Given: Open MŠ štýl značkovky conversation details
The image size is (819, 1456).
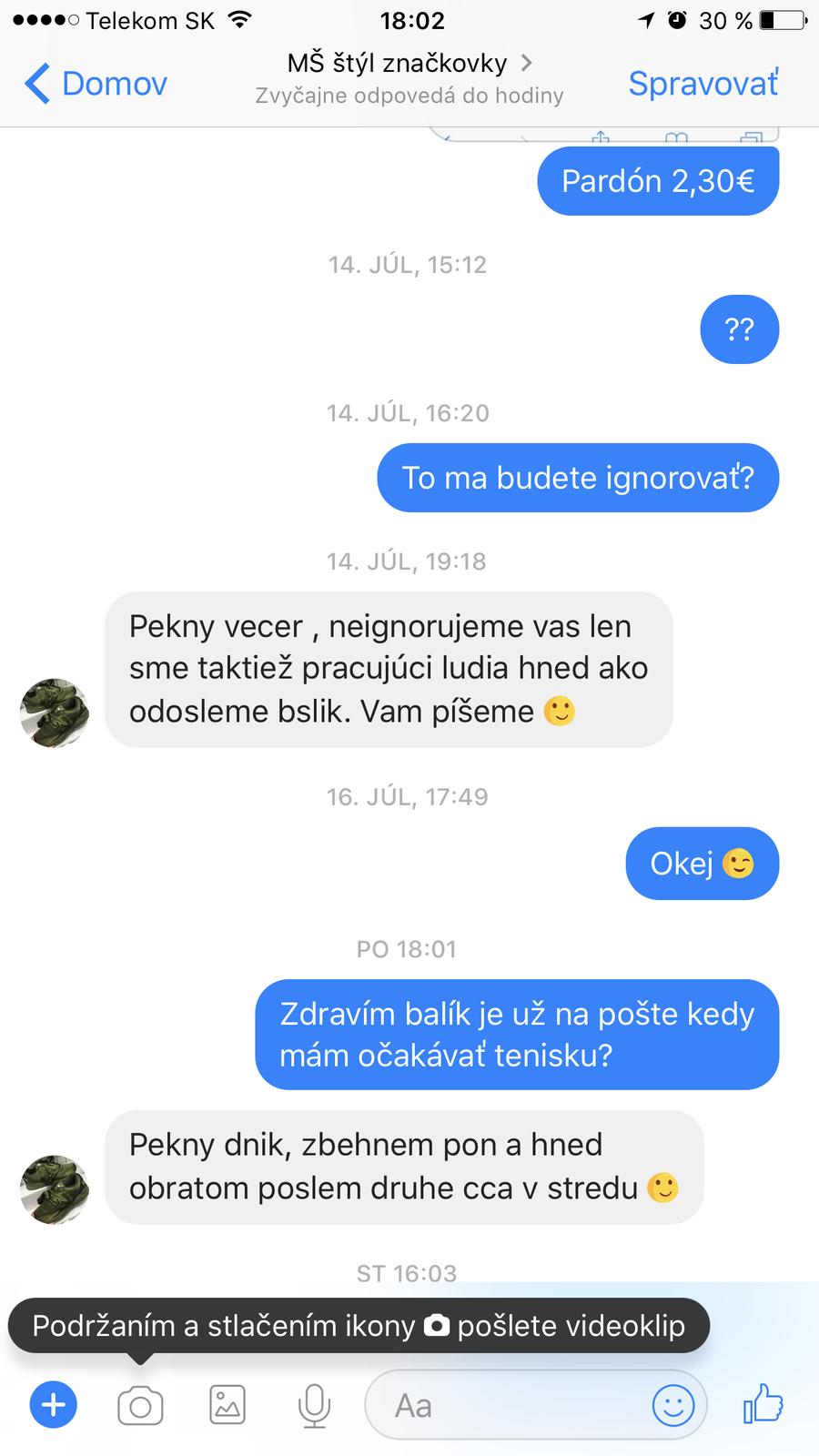Looking at the screenshot, I should tap(409, 64).
